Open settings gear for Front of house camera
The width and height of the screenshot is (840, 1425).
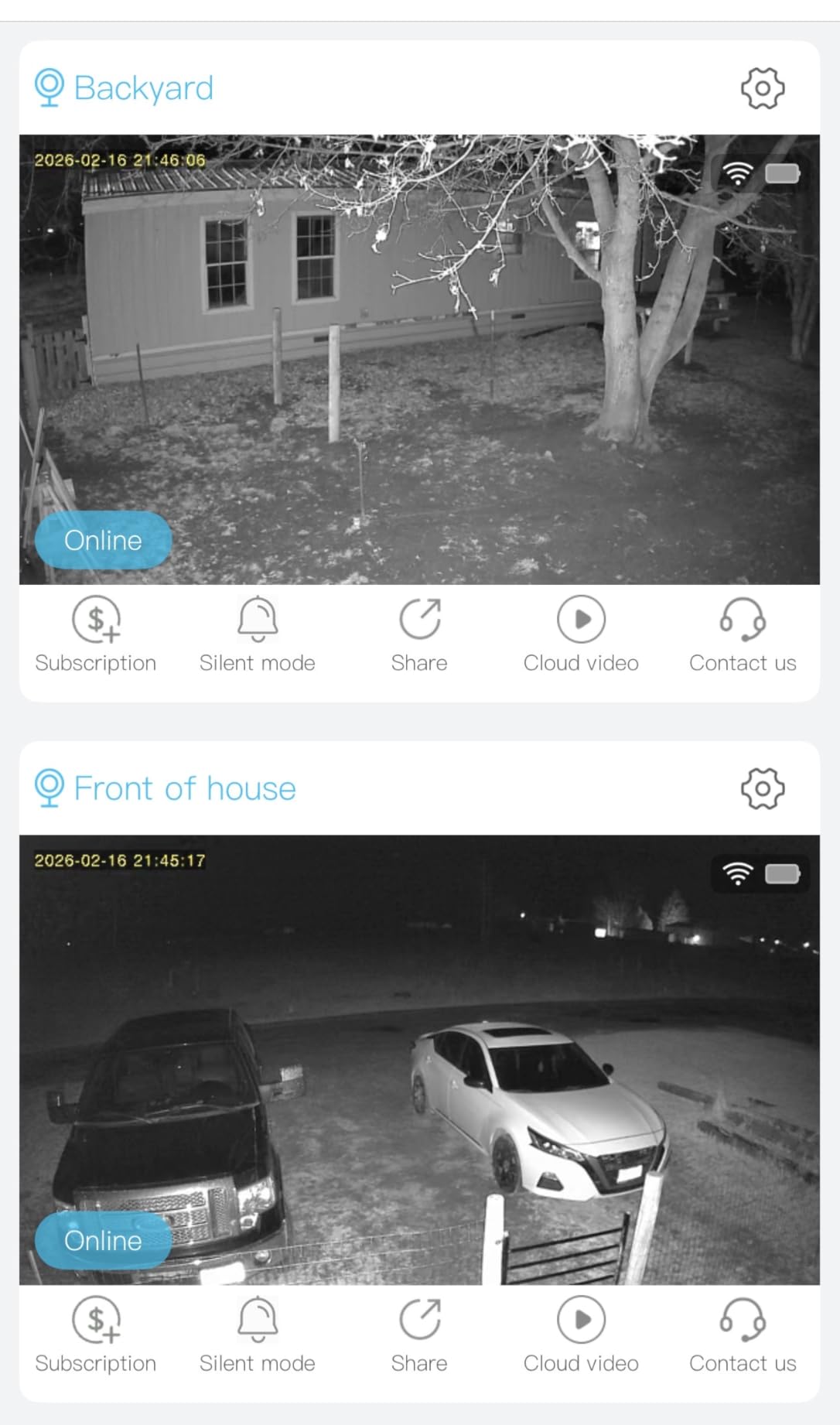coord(762,788)
